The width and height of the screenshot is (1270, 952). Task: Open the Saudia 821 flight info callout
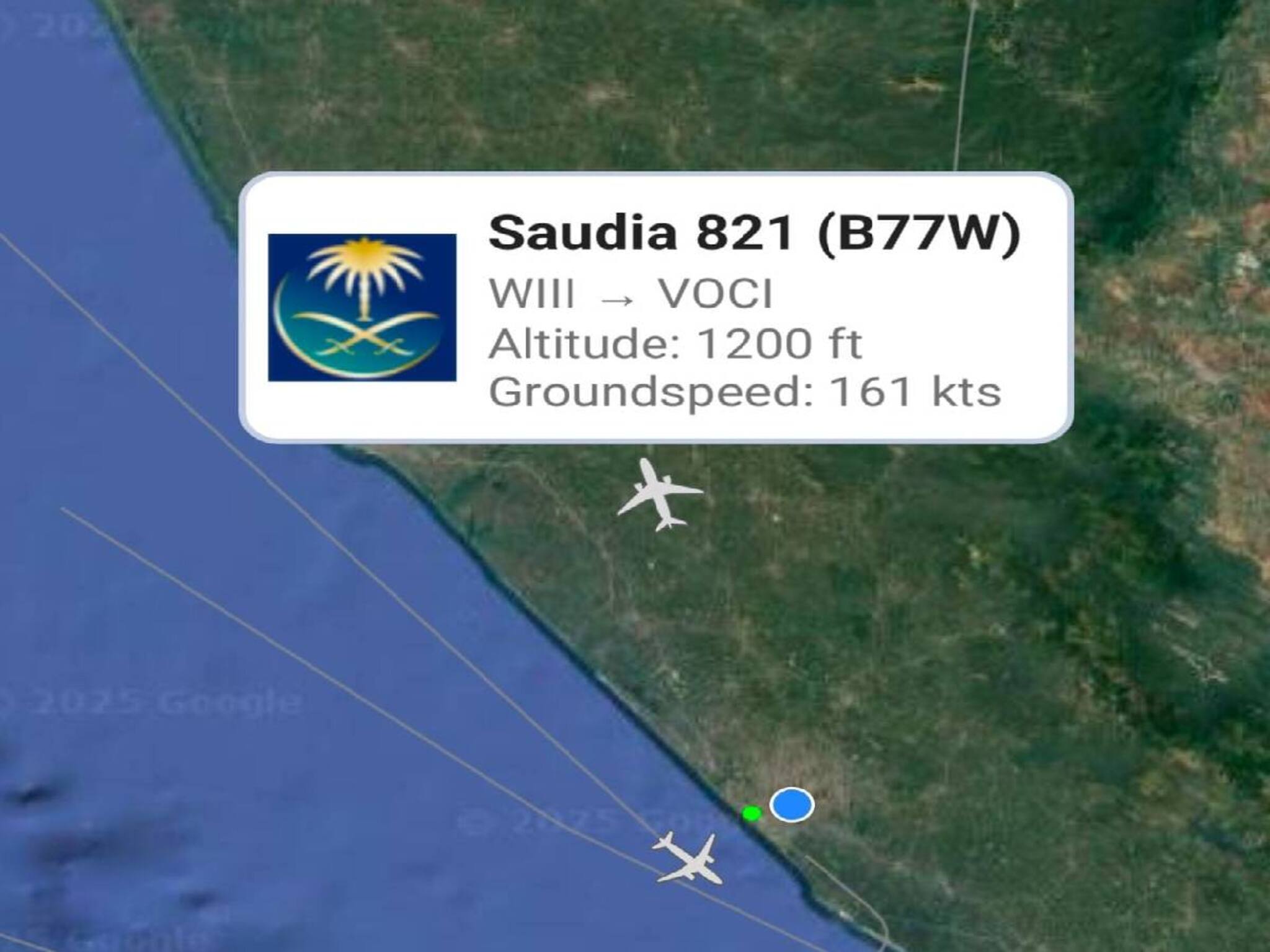(x=656, y=307)
